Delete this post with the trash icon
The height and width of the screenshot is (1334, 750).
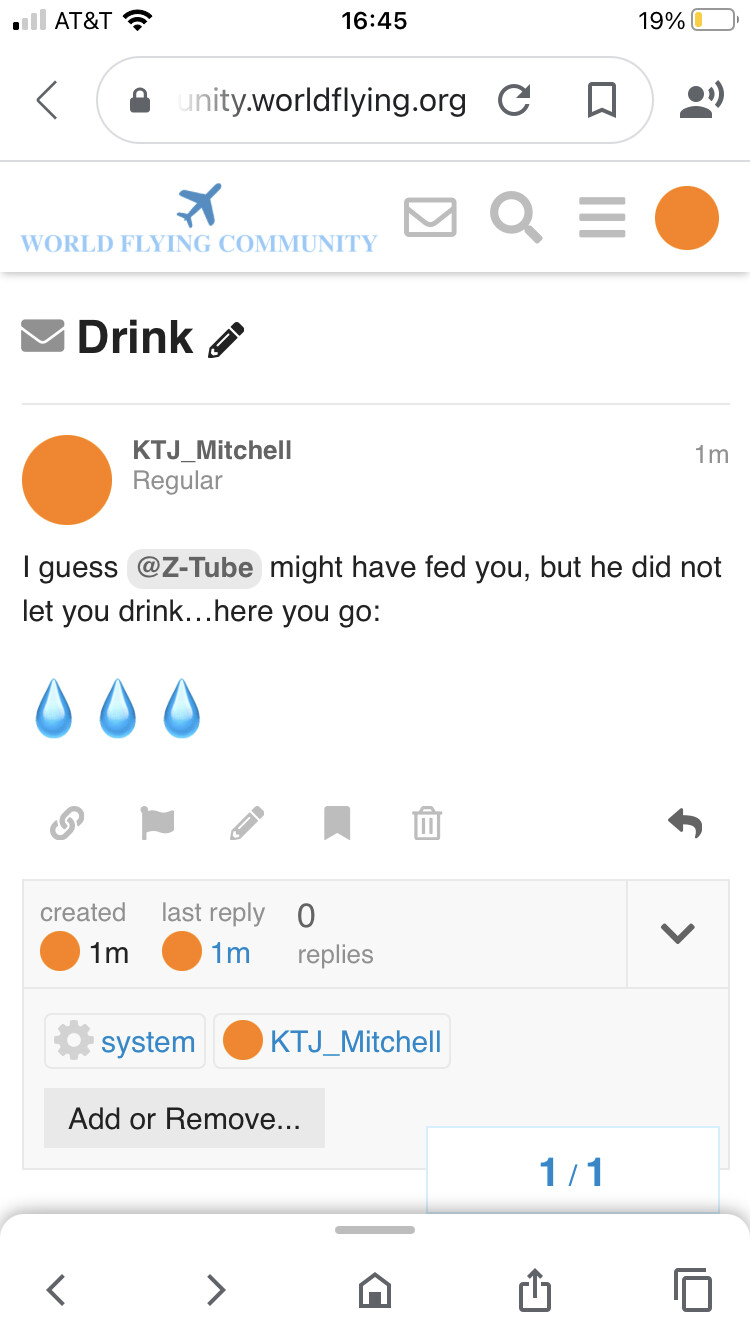[427, 824]
